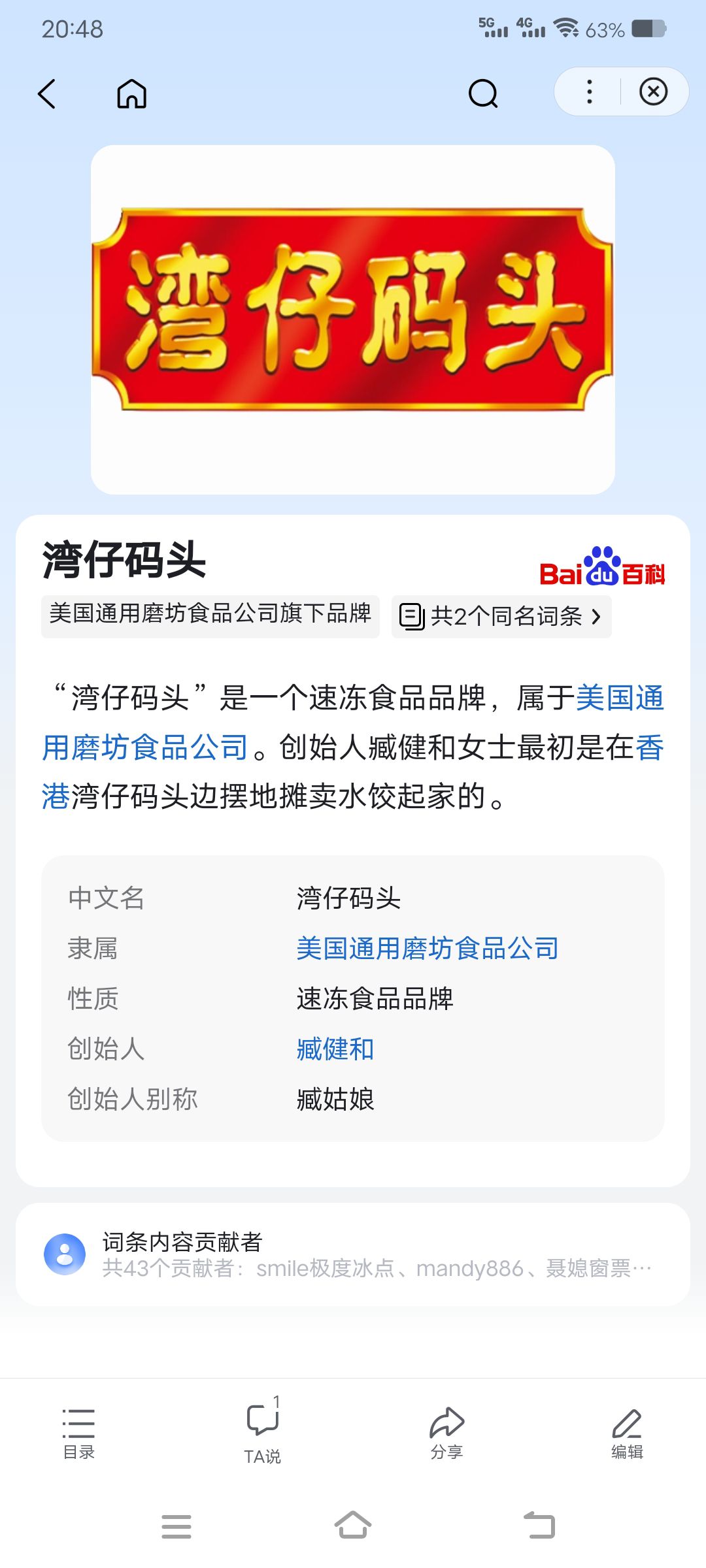The height and width of the screenshot is (1568, 706).
Task: Open the search magnifier icon
Action: click(483, 93)
